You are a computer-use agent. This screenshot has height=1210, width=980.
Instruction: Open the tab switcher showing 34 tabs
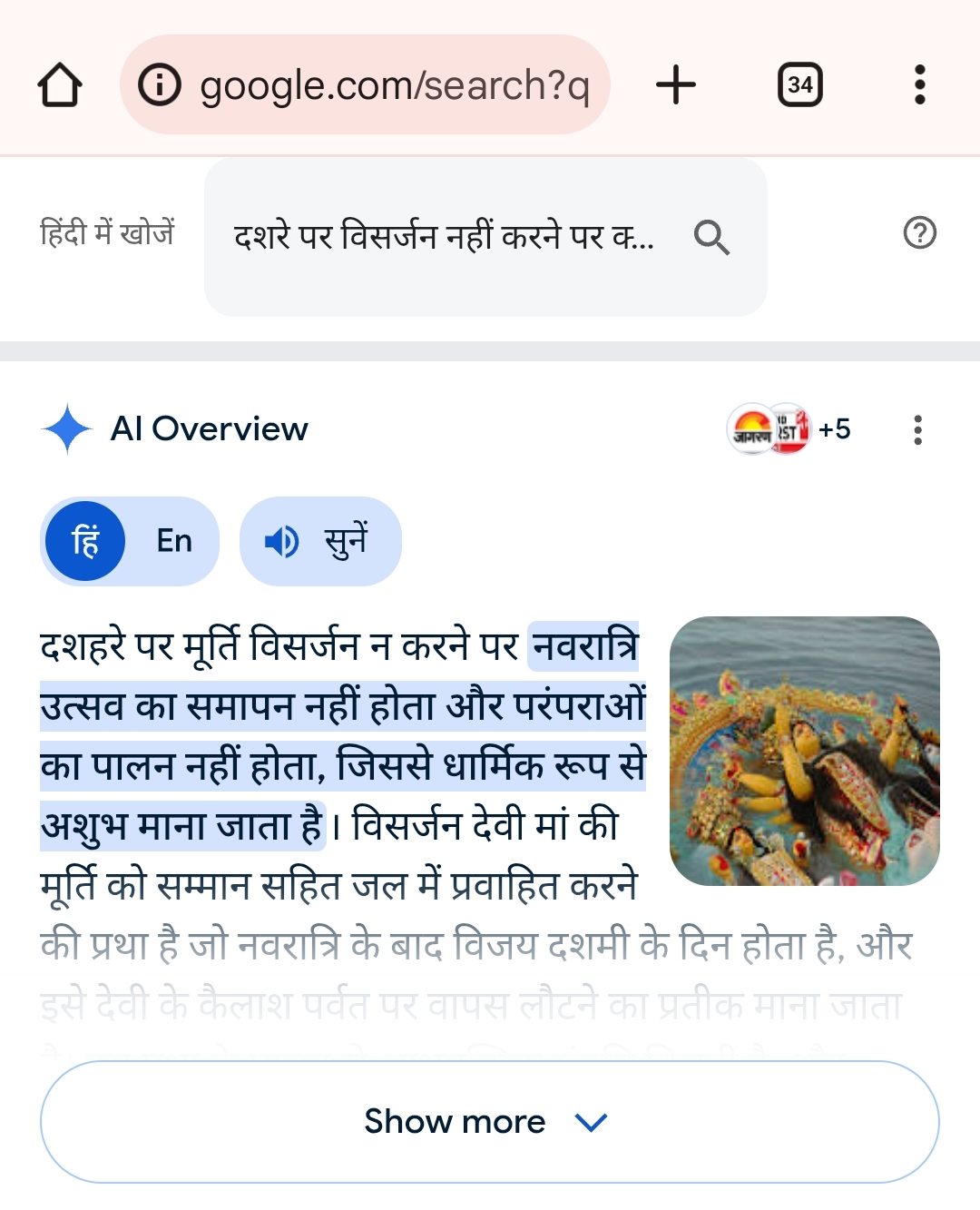tap(799, 85)
